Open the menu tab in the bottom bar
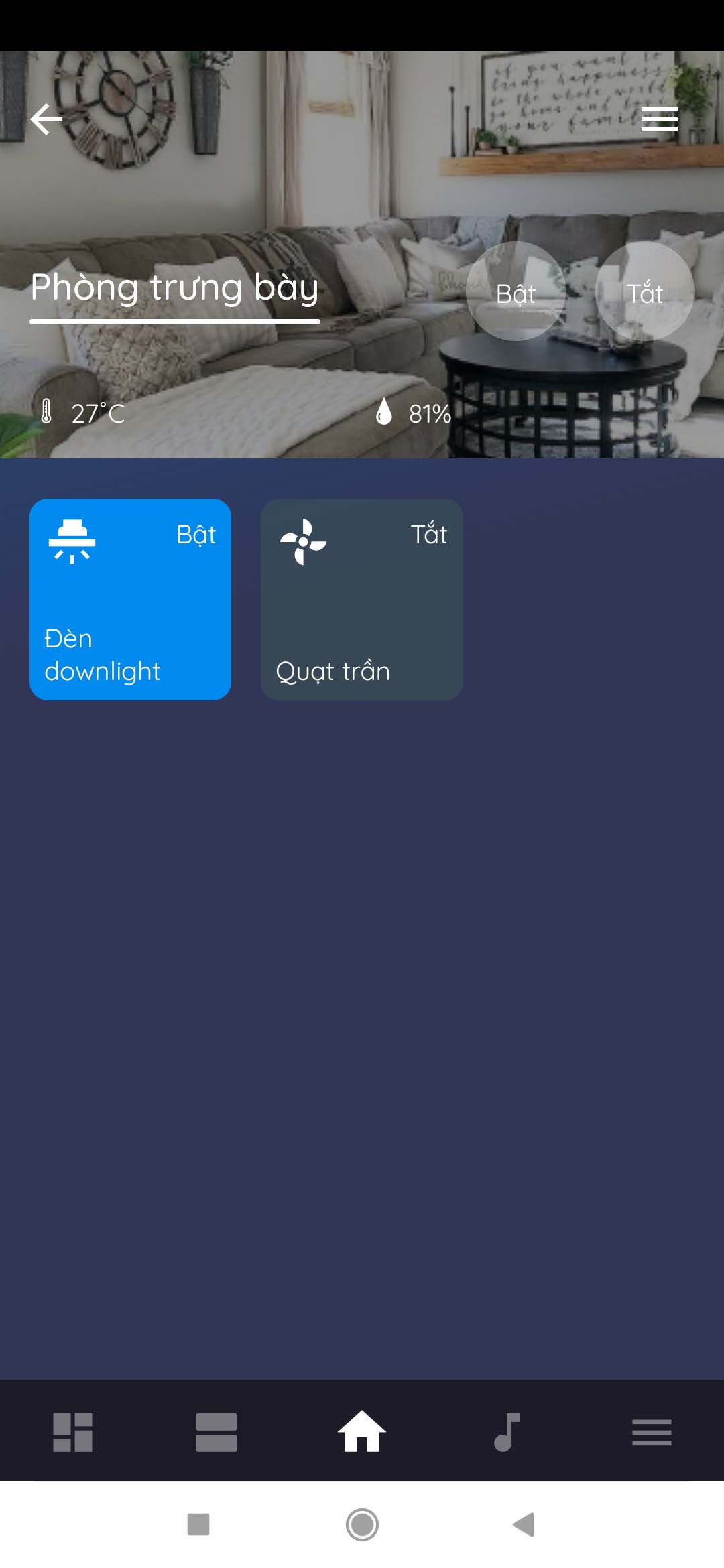The image size is (724, 1568). tap(652, 1432)
